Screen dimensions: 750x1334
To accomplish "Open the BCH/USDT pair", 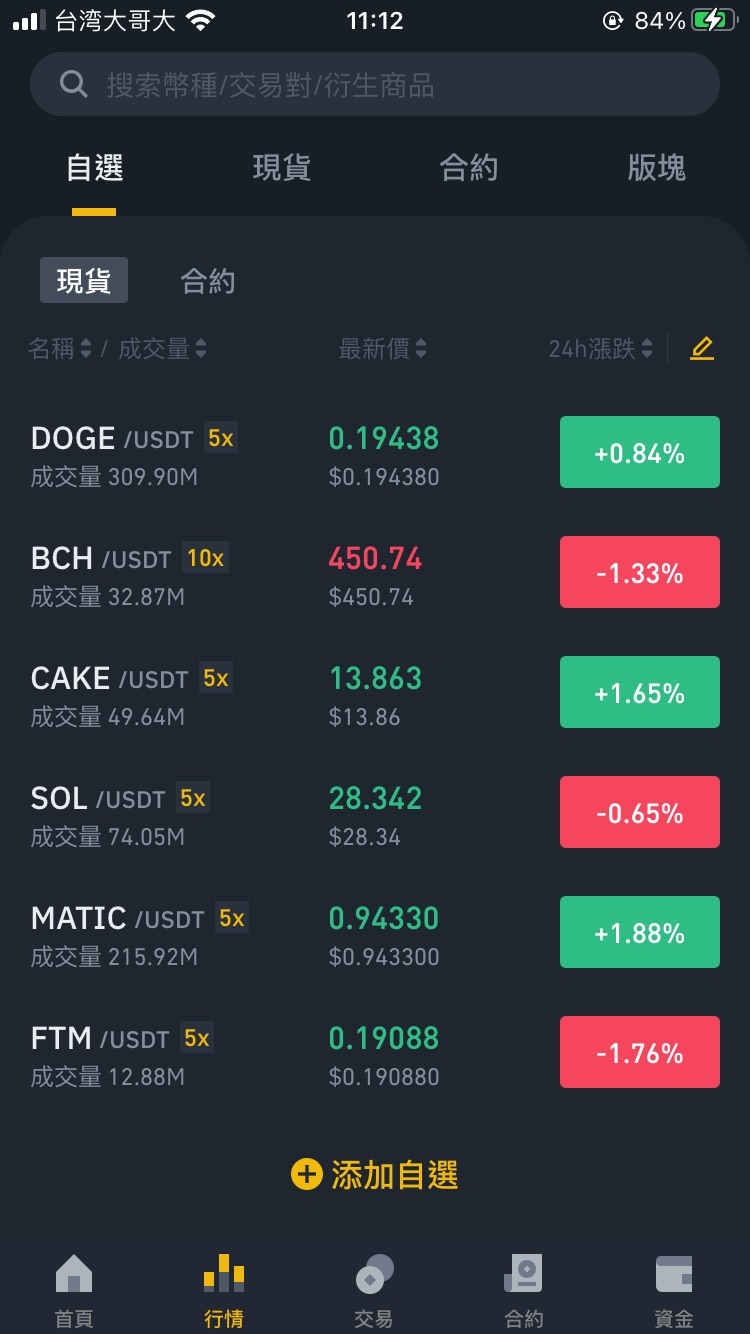I will pyautogui.click(x=375, y=573).
